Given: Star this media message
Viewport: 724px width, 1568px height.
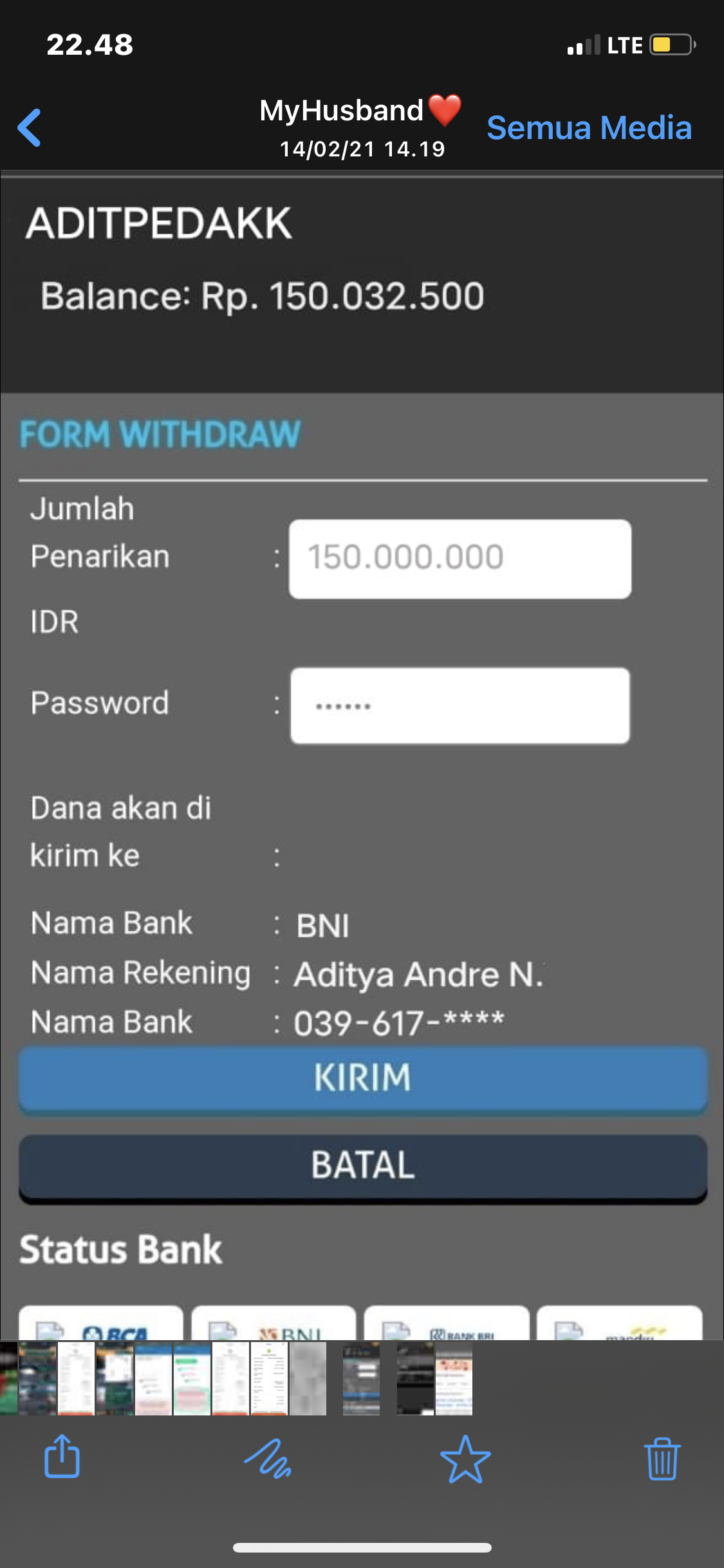Looking at the screenshot, I should point(465,1459).
